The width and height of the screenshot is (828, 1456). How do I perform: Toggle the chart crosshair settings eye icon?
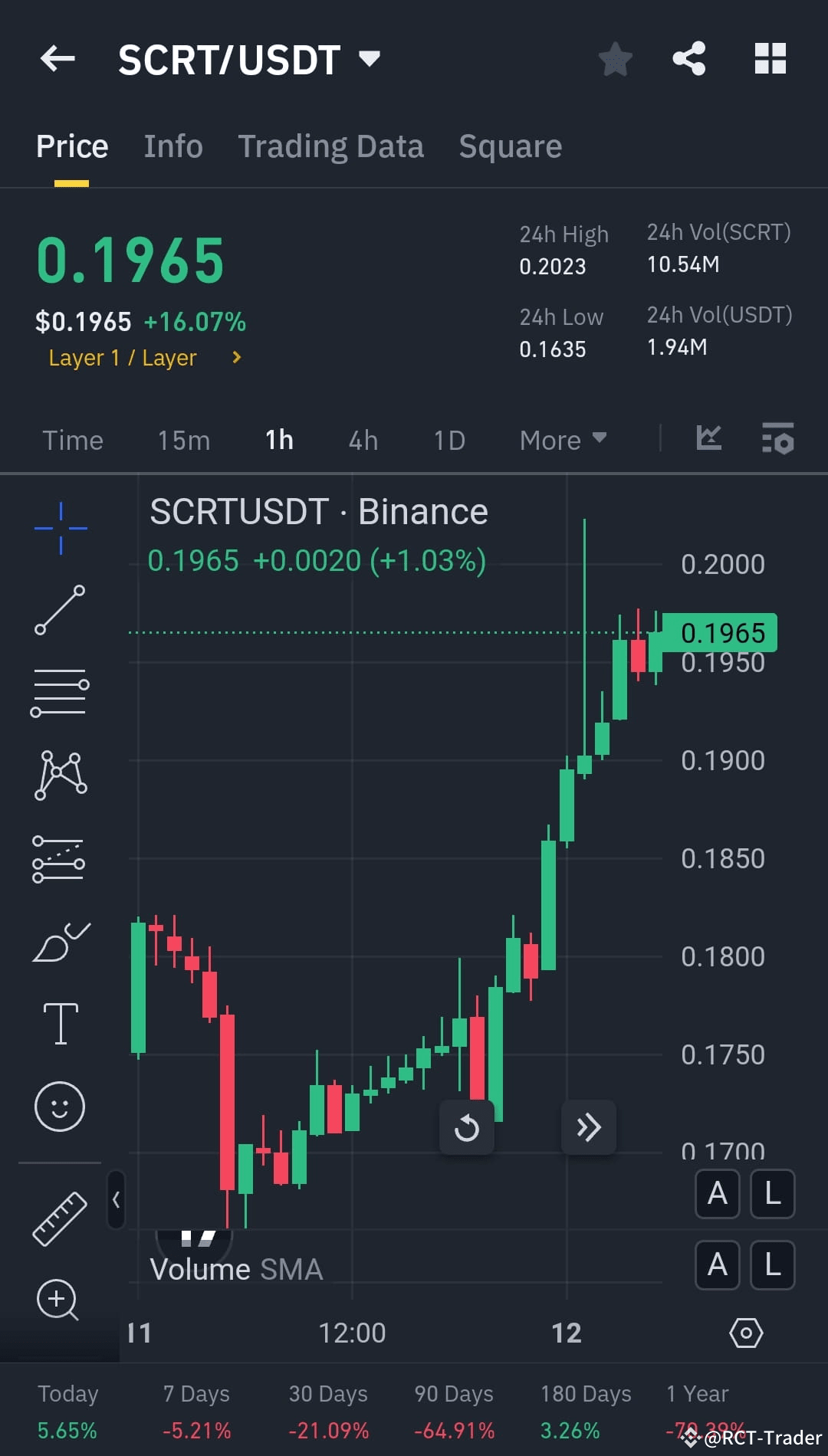click(x=746, y=1333)
